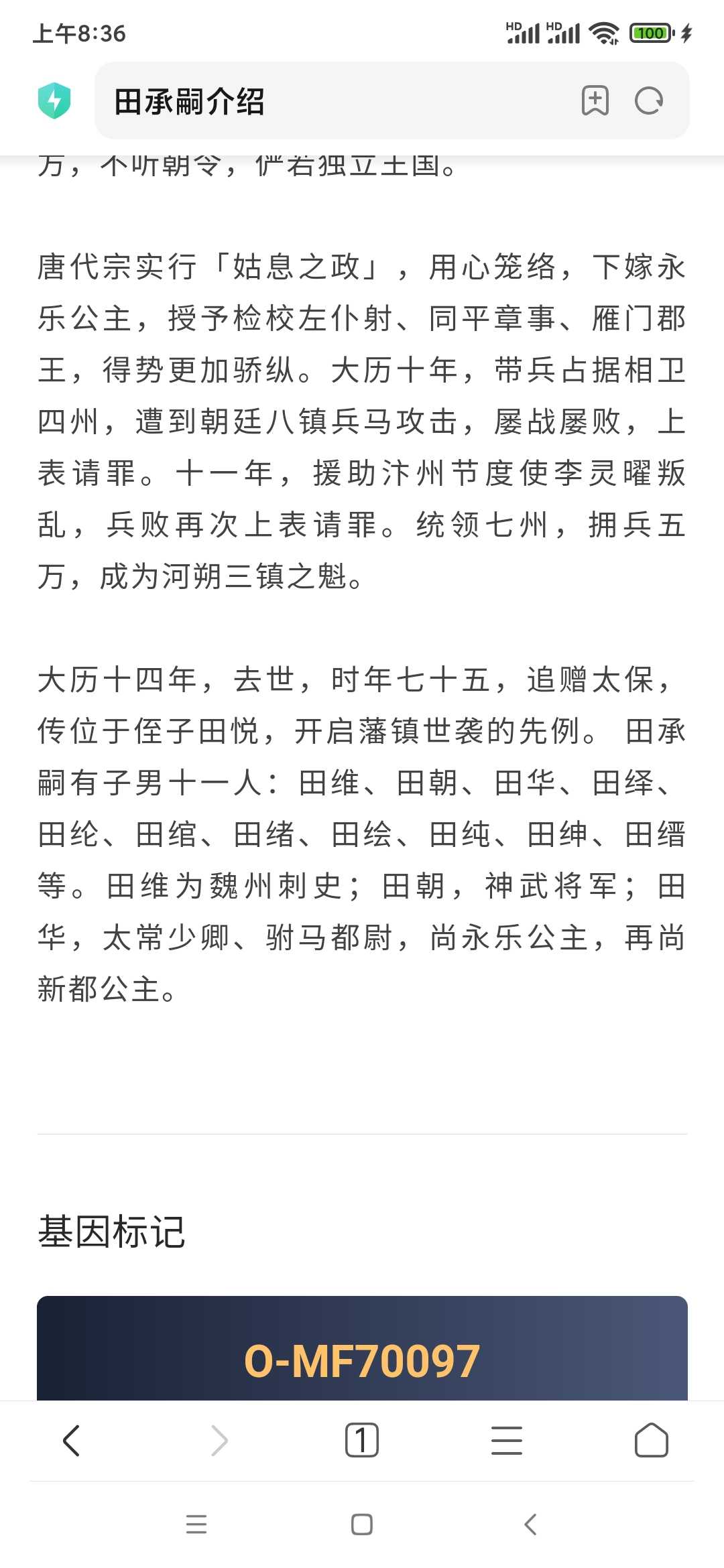
Task: Tap the system home button
Action: coord(362,1524)
